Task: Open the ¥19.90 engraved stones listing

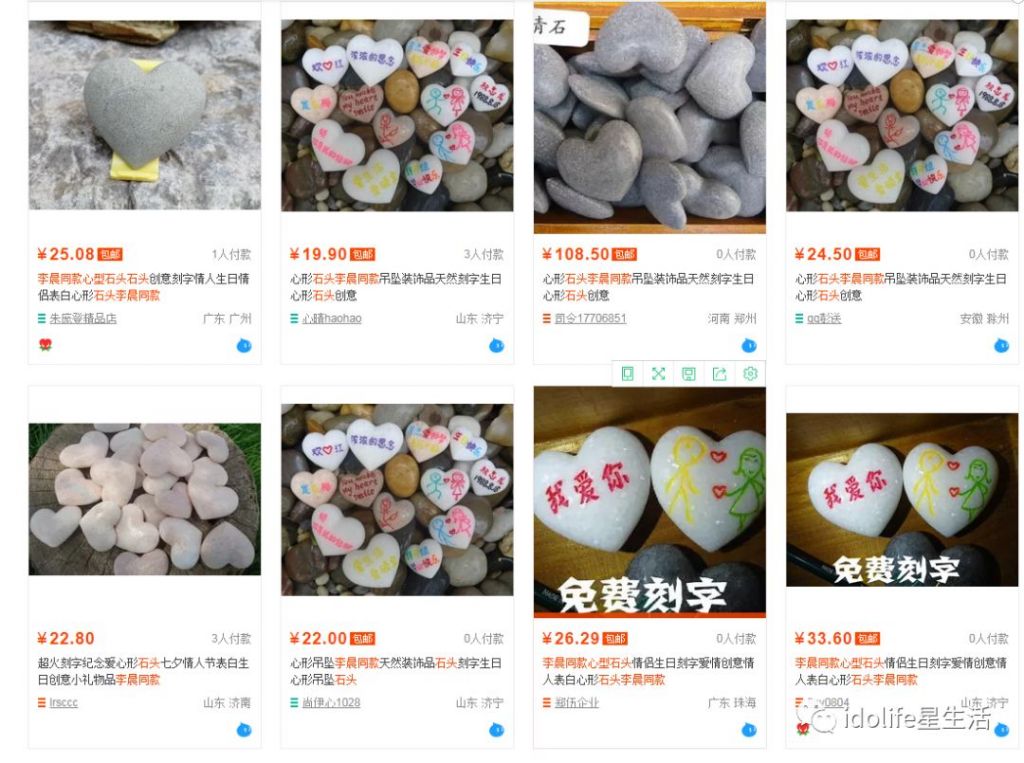Action: pyautogui.click(x=397, y=114)
